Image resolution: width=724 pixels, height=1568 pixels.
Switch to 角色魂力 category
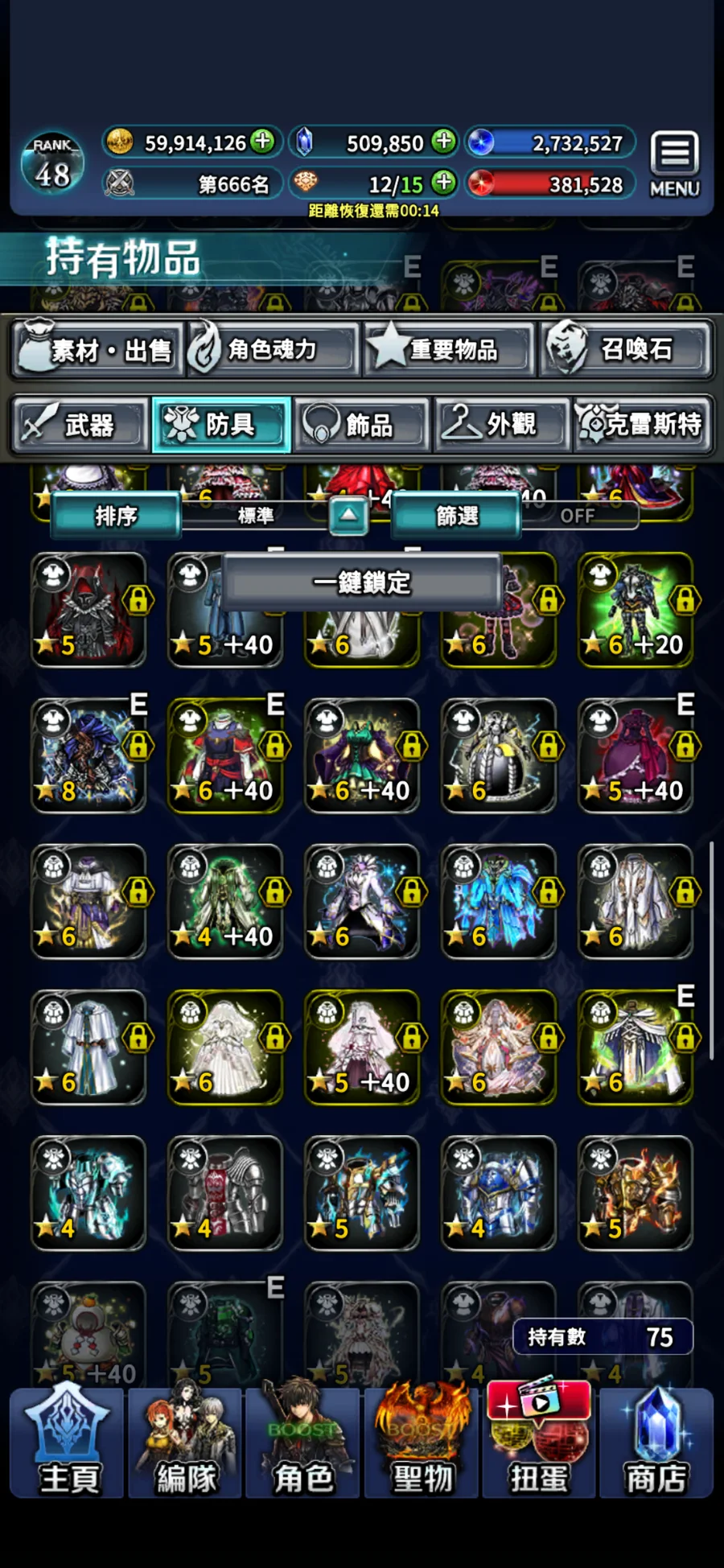pos(273,349)
